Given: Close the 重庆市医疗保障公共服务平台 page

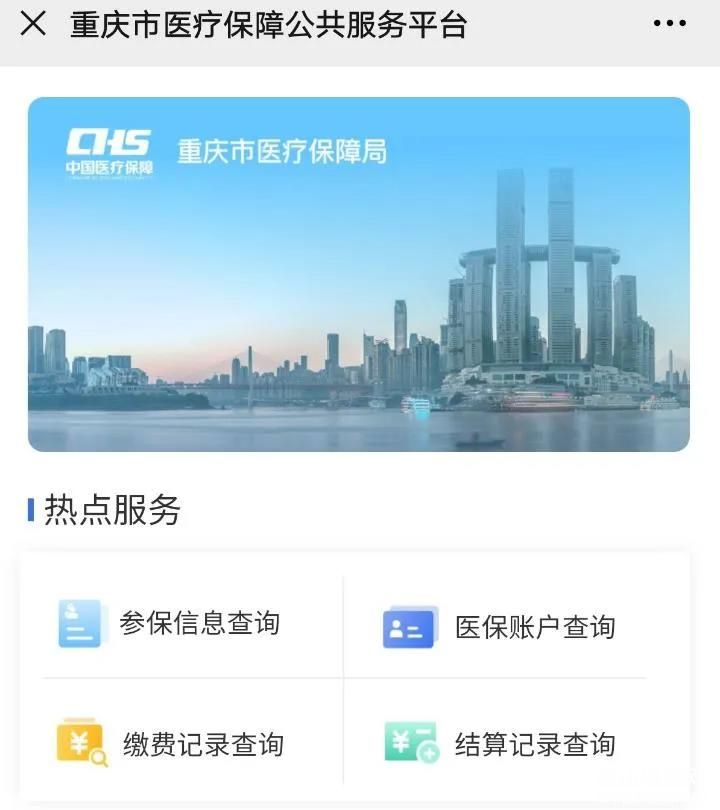Looking at the screenshot, I should 33,24.
